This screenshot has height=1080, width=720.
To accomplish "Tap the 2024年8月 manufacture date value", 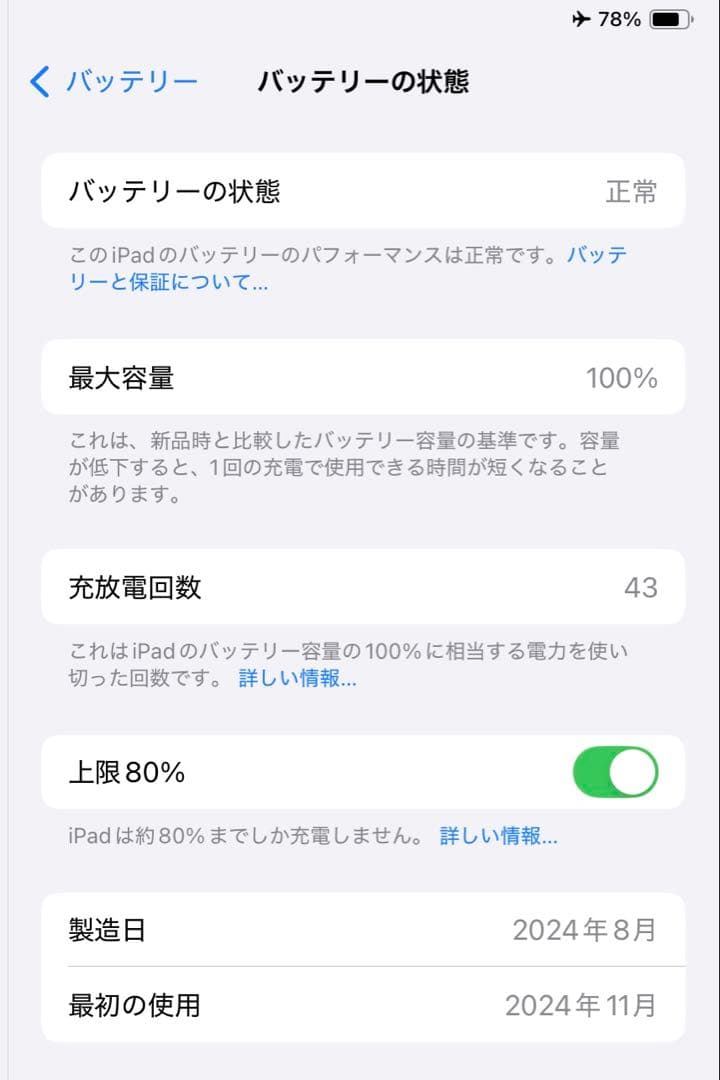I will (585, 929).
